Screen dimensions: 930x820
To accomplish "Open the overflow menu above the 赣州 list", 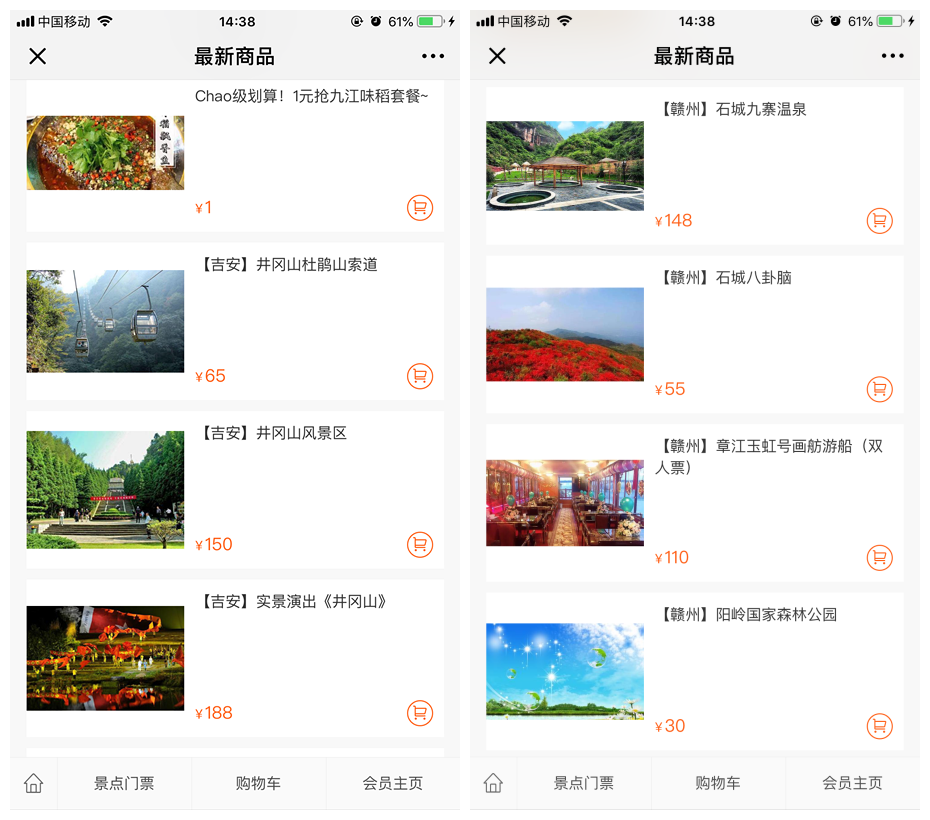I will pyautogui.click(x=892, y=56).
